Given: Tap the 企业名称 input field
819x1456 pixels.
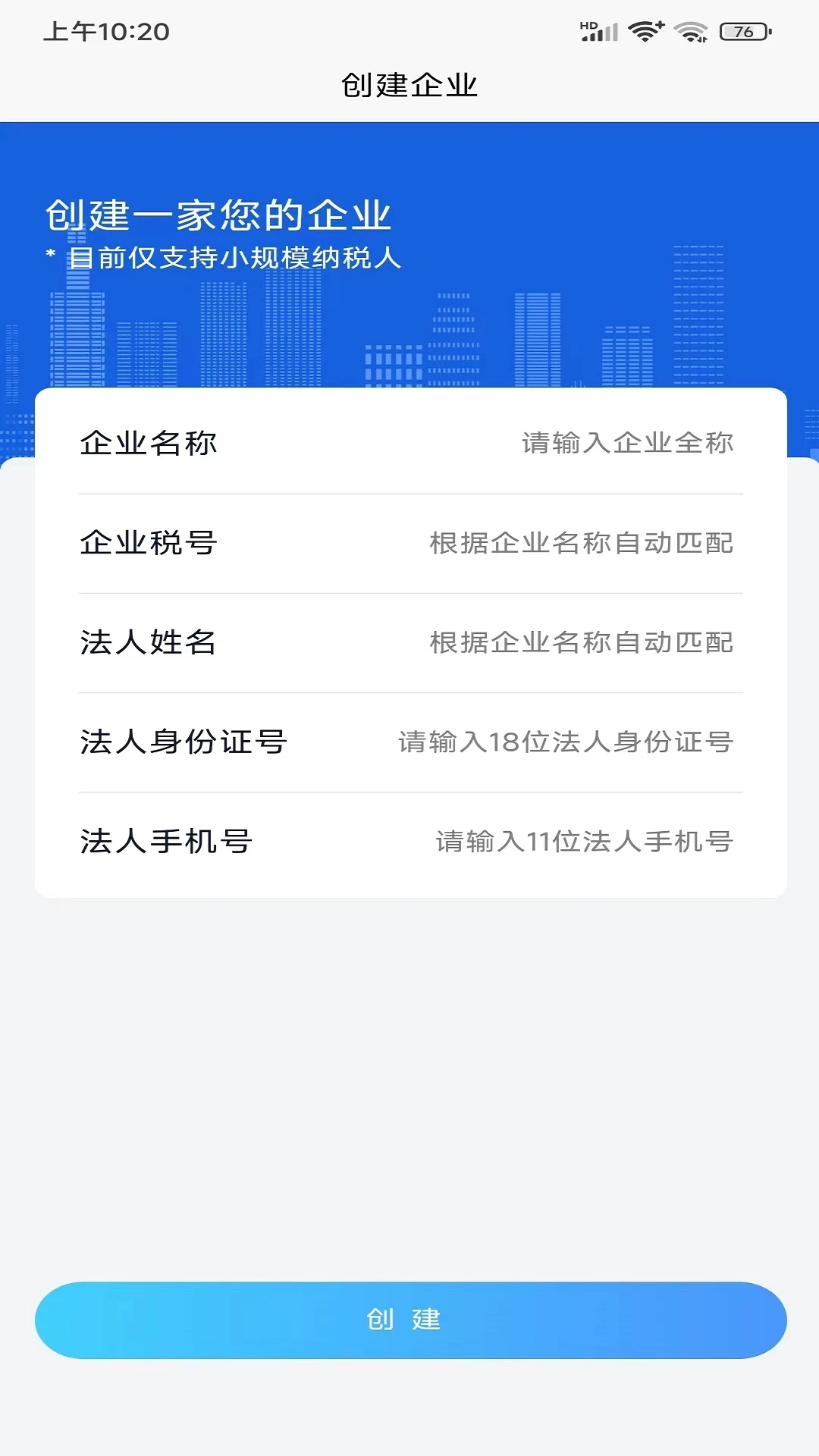Looking at the screenshot, I should (x=409, y=444).
